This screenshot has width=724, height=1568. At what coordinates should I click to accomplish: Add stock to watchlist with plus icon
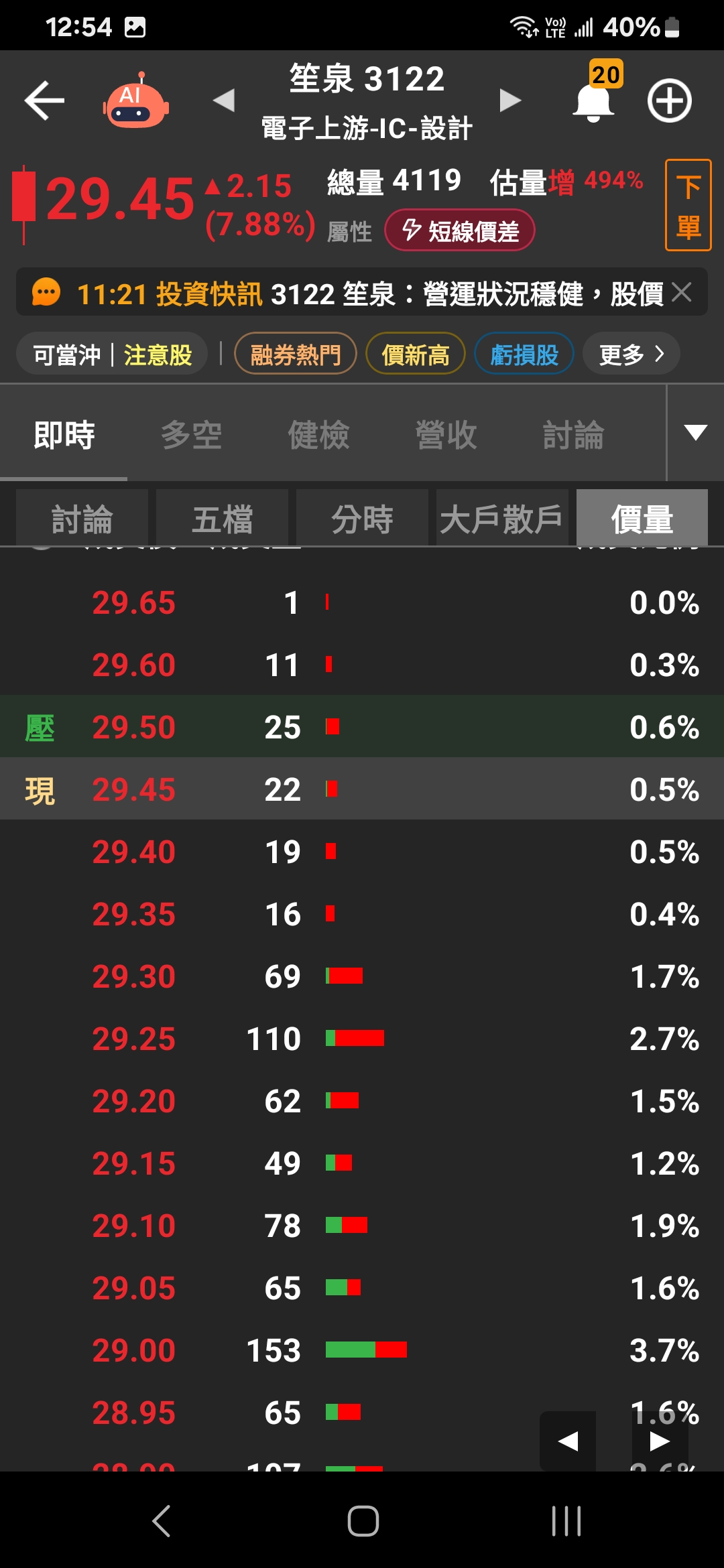tap(669, 101)
